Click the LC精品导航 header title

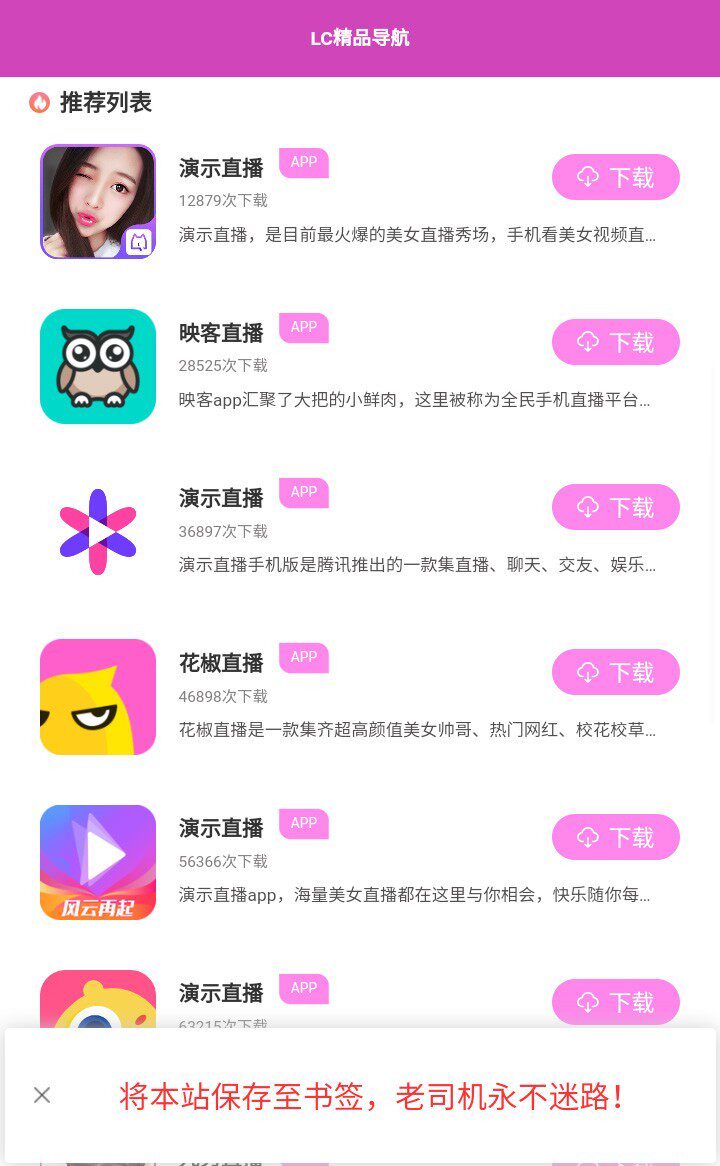[x=360, y=39]
